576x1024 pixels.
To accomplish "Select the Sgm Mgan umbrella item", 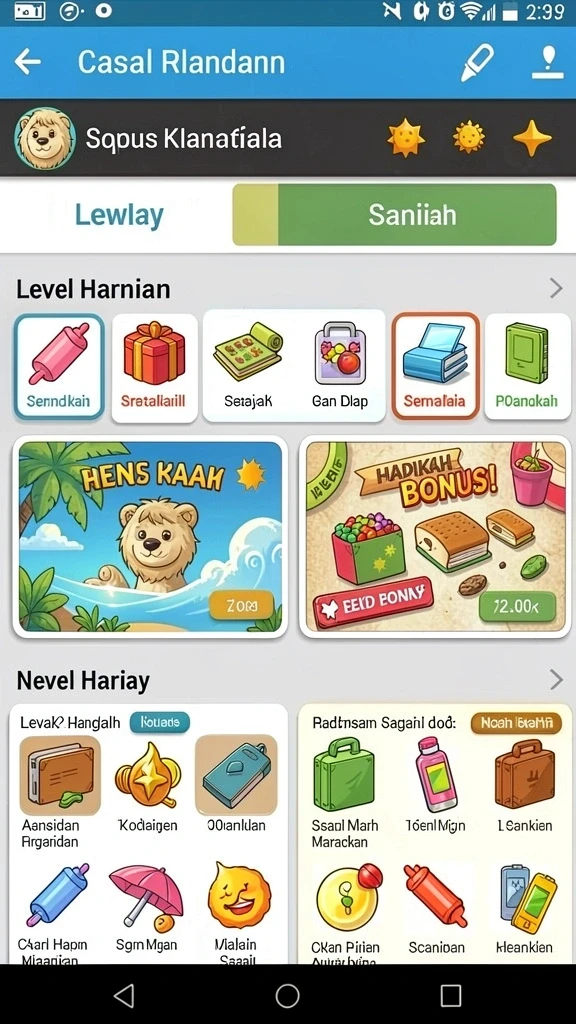I will click(x=146, y=910).
